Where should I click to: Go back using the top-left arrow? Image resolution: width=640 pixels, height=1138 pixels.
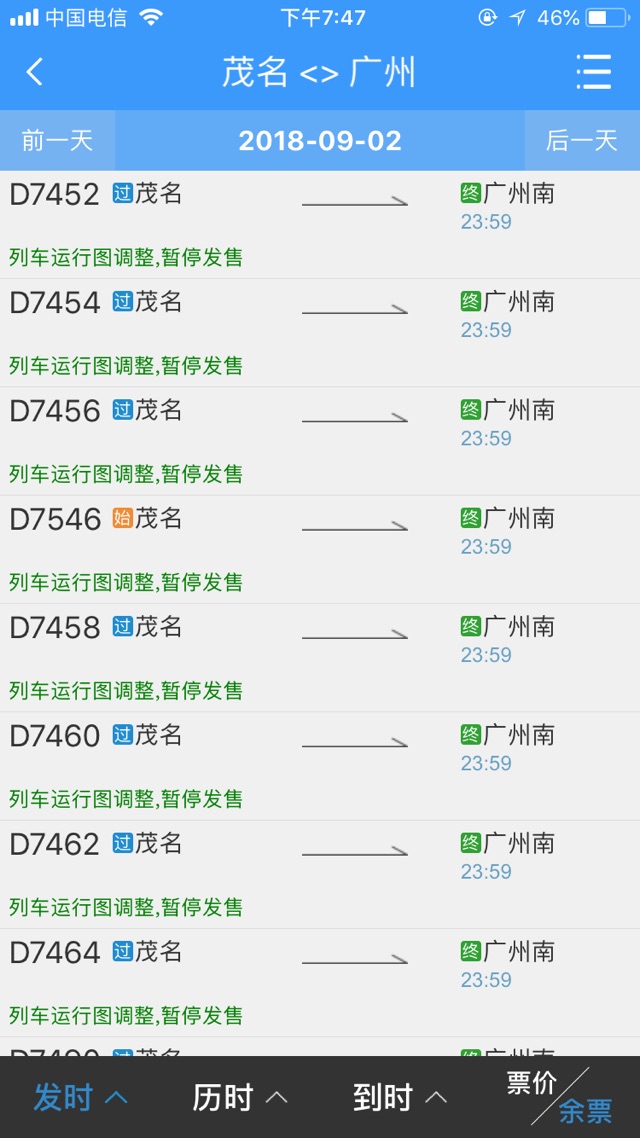pos(35,72)
